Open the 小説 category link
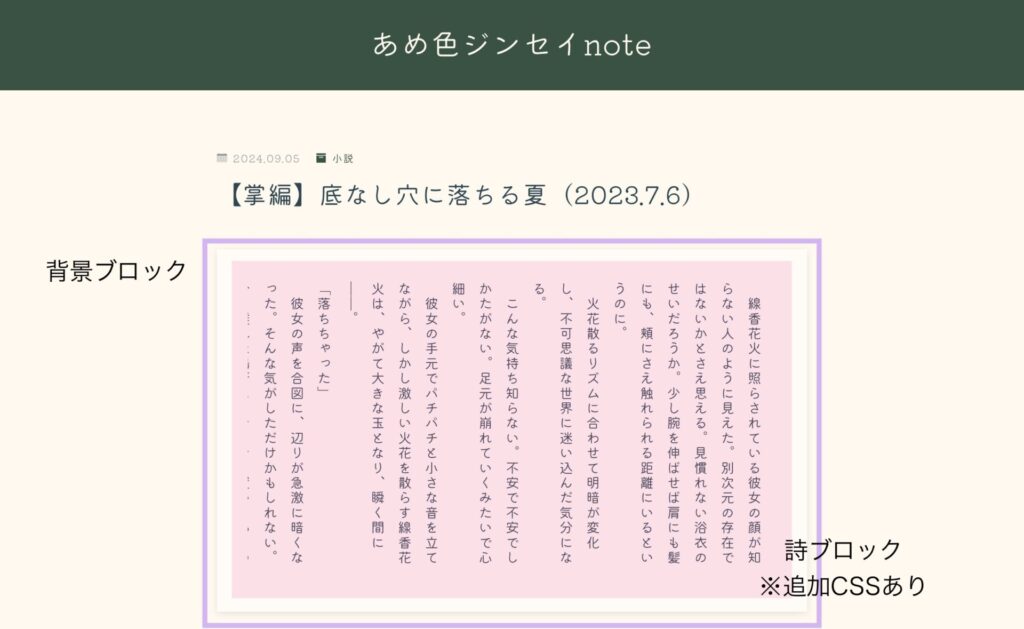 coord(342,158)
